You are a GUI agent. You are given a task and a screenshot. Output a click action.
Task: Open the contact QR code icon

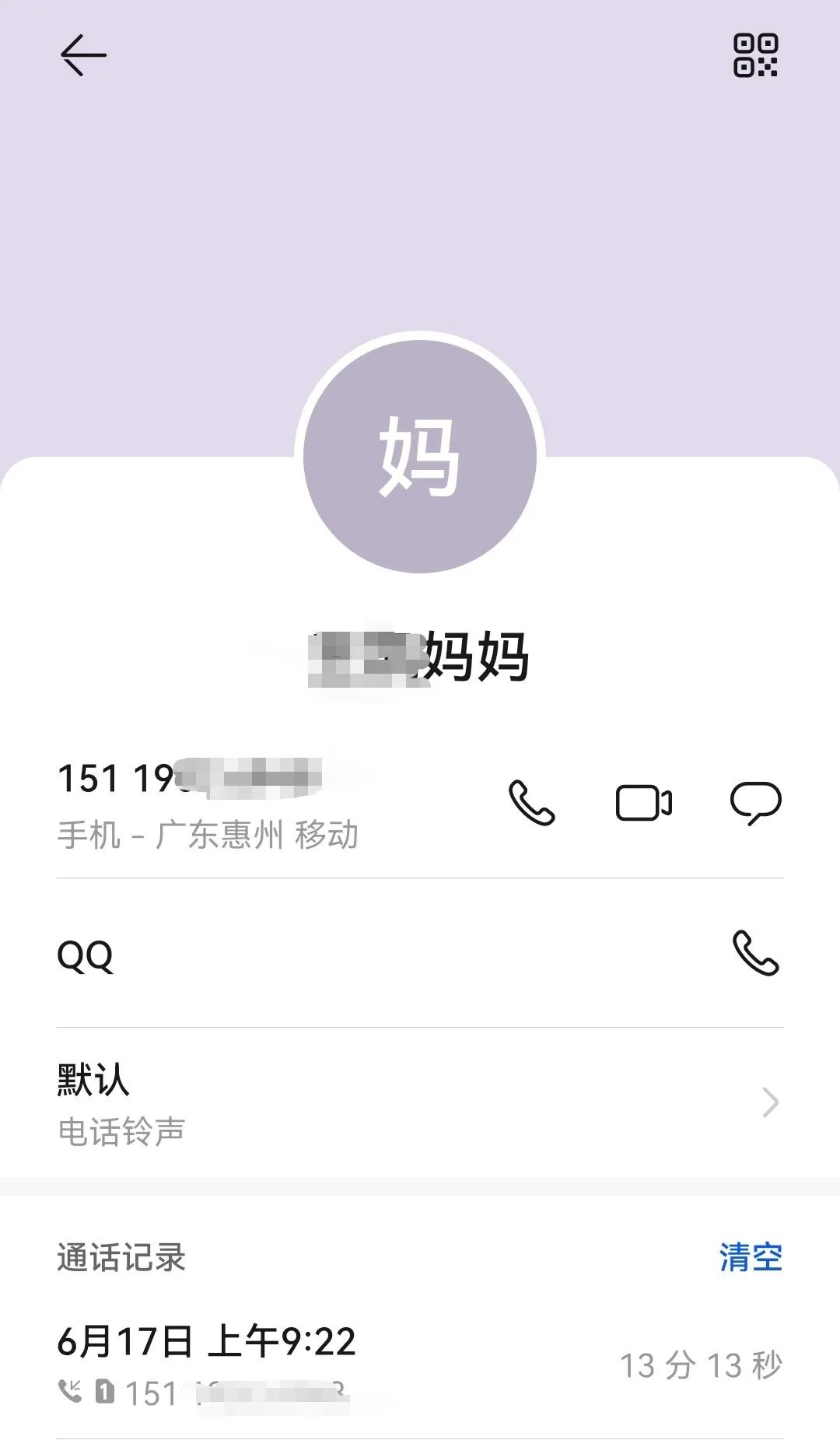[x=755, y=55]
